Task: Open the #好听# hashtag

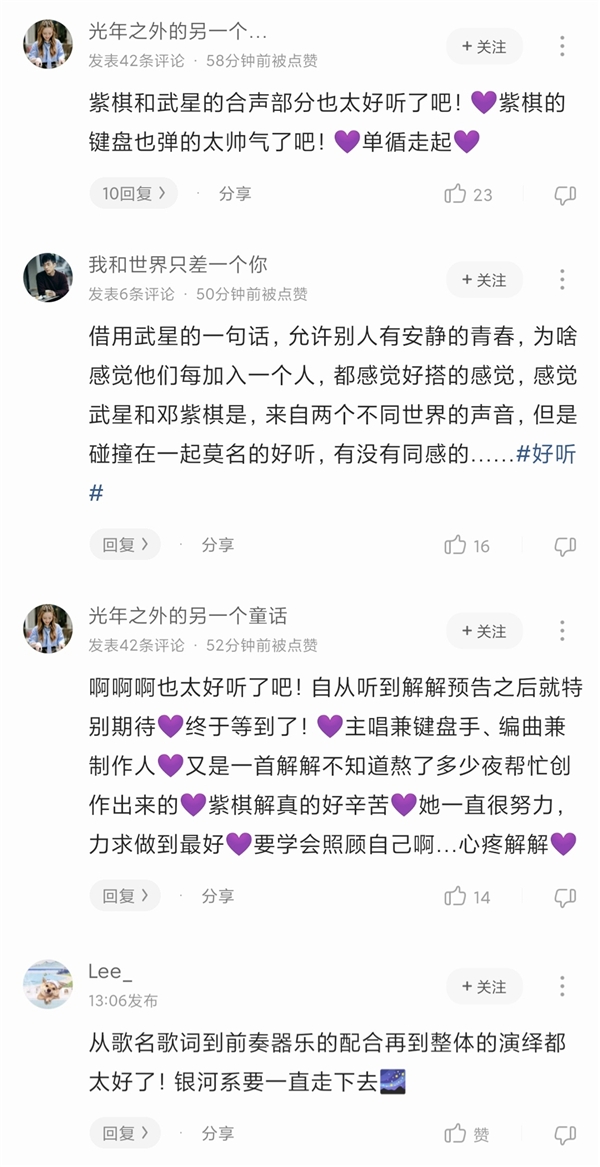Action: coord(545,456)
